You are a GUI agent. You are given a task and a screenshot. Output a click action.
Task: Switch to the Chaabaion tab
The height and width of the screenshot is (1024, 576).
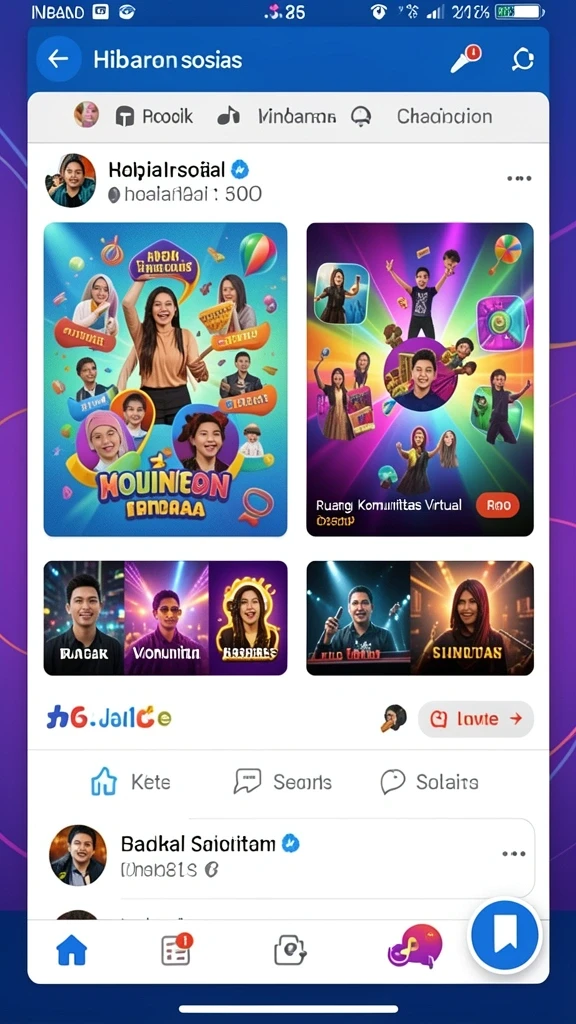coord(444,116)
